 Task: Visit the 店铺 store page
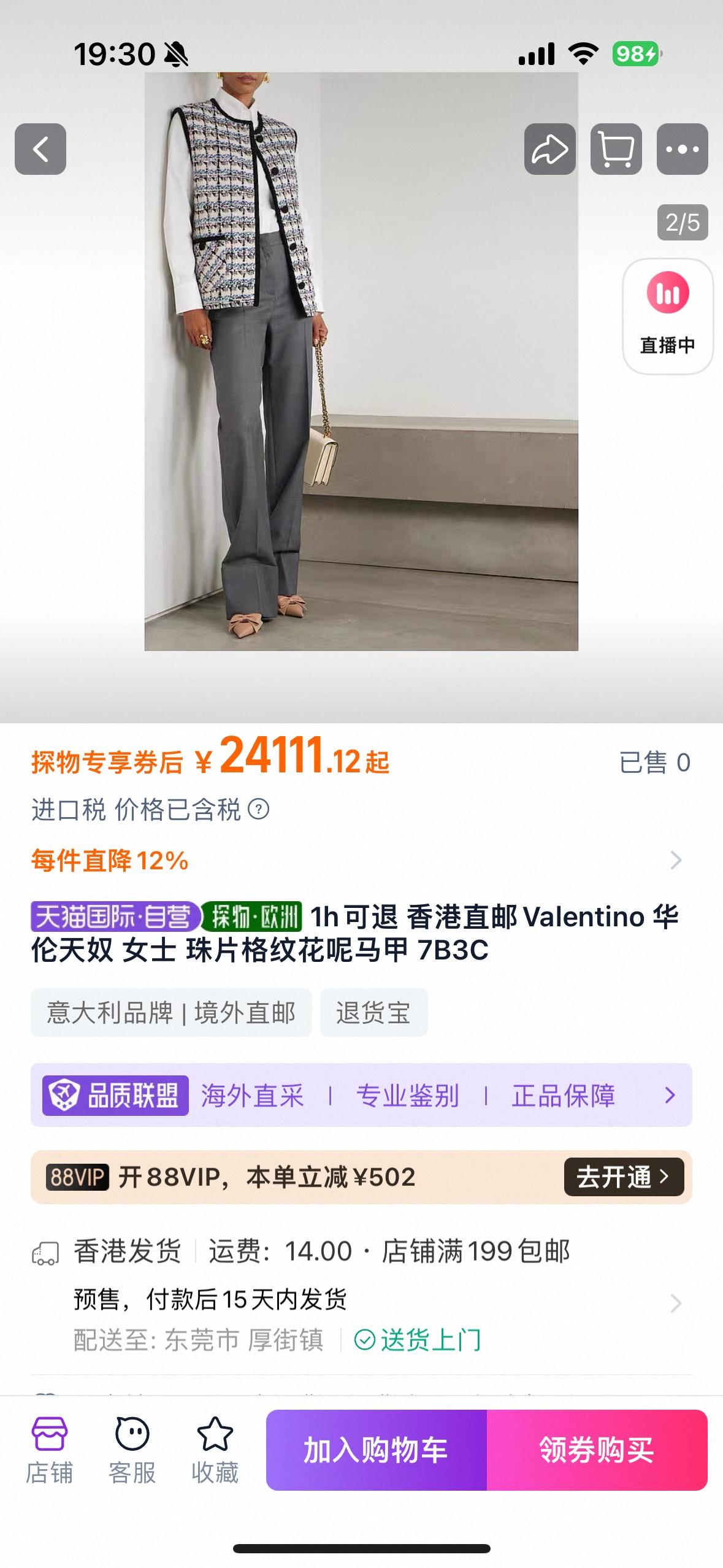49,1450
